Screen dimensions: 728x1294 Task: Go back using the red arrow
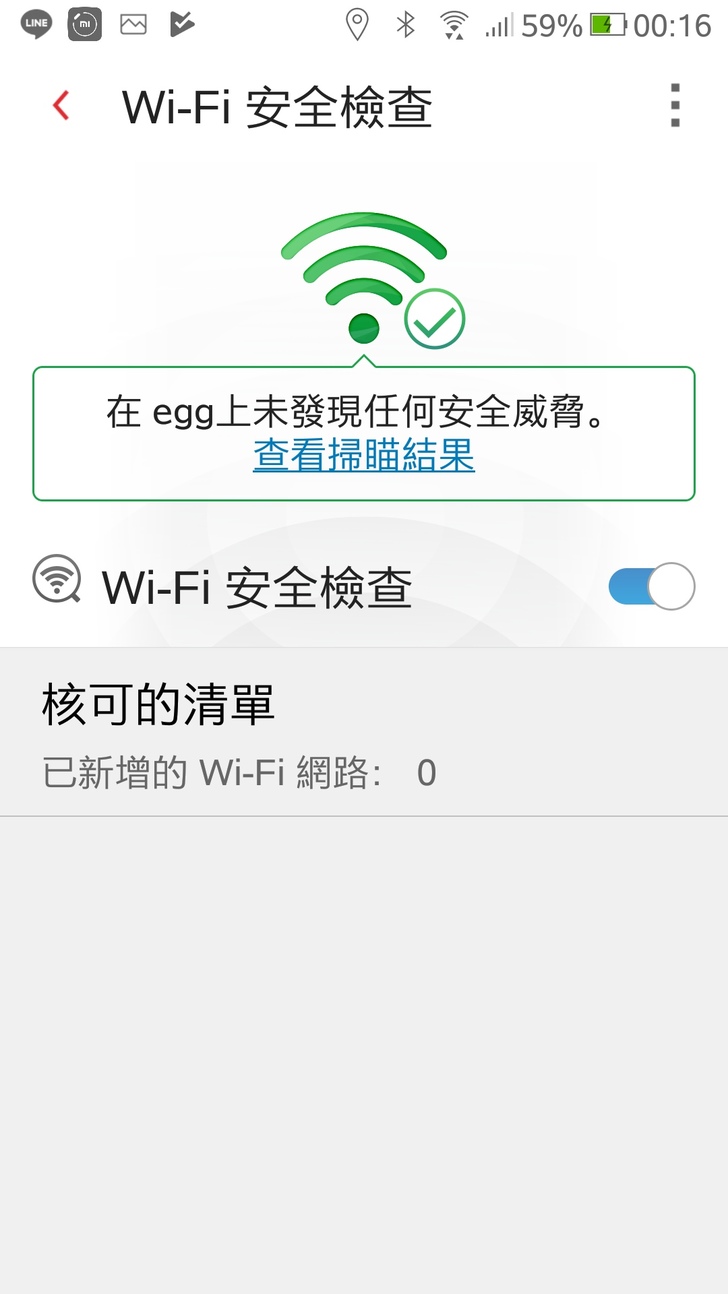click(61, 106)
